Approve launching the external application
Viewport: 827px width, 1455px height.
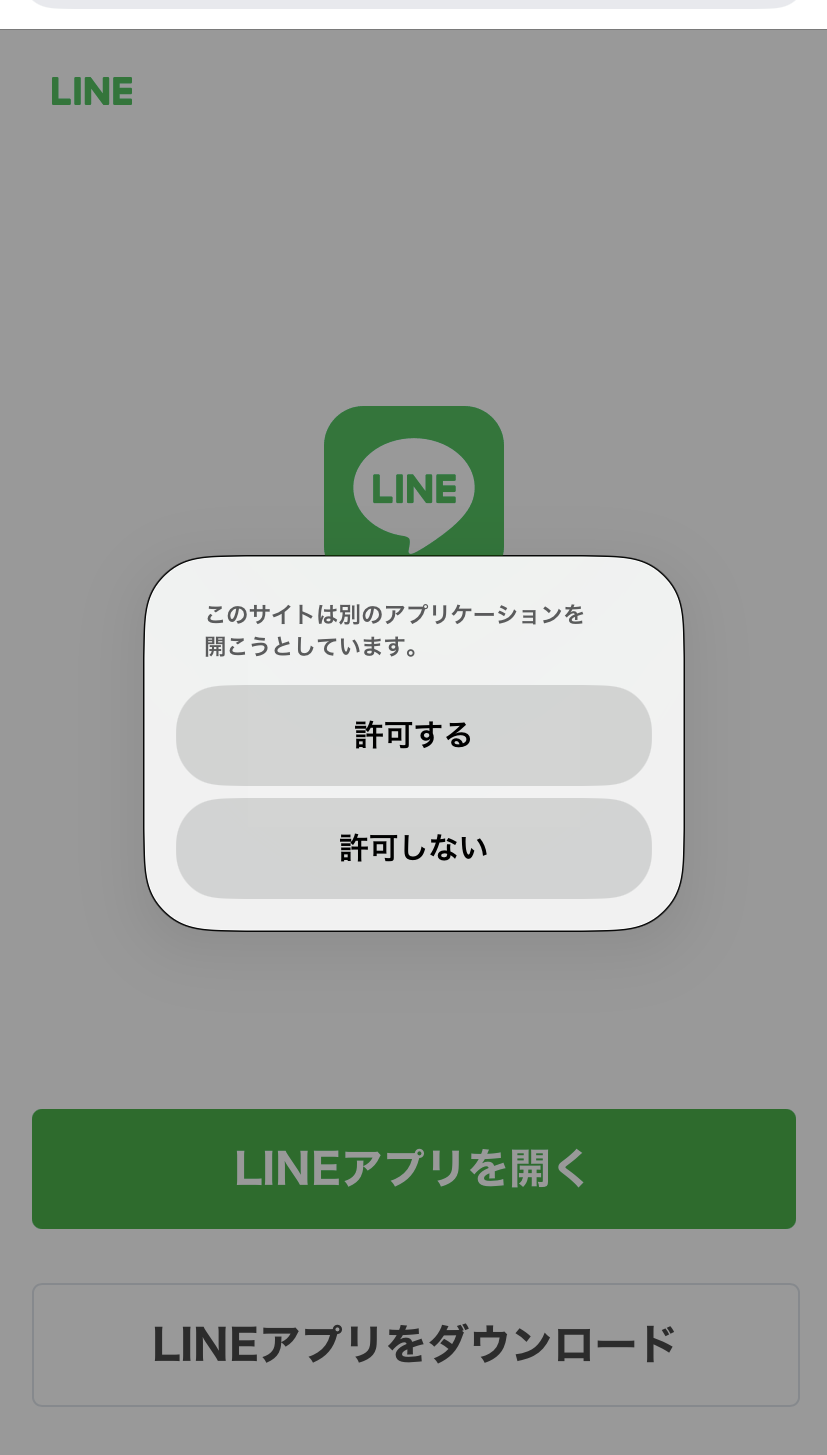414,735
